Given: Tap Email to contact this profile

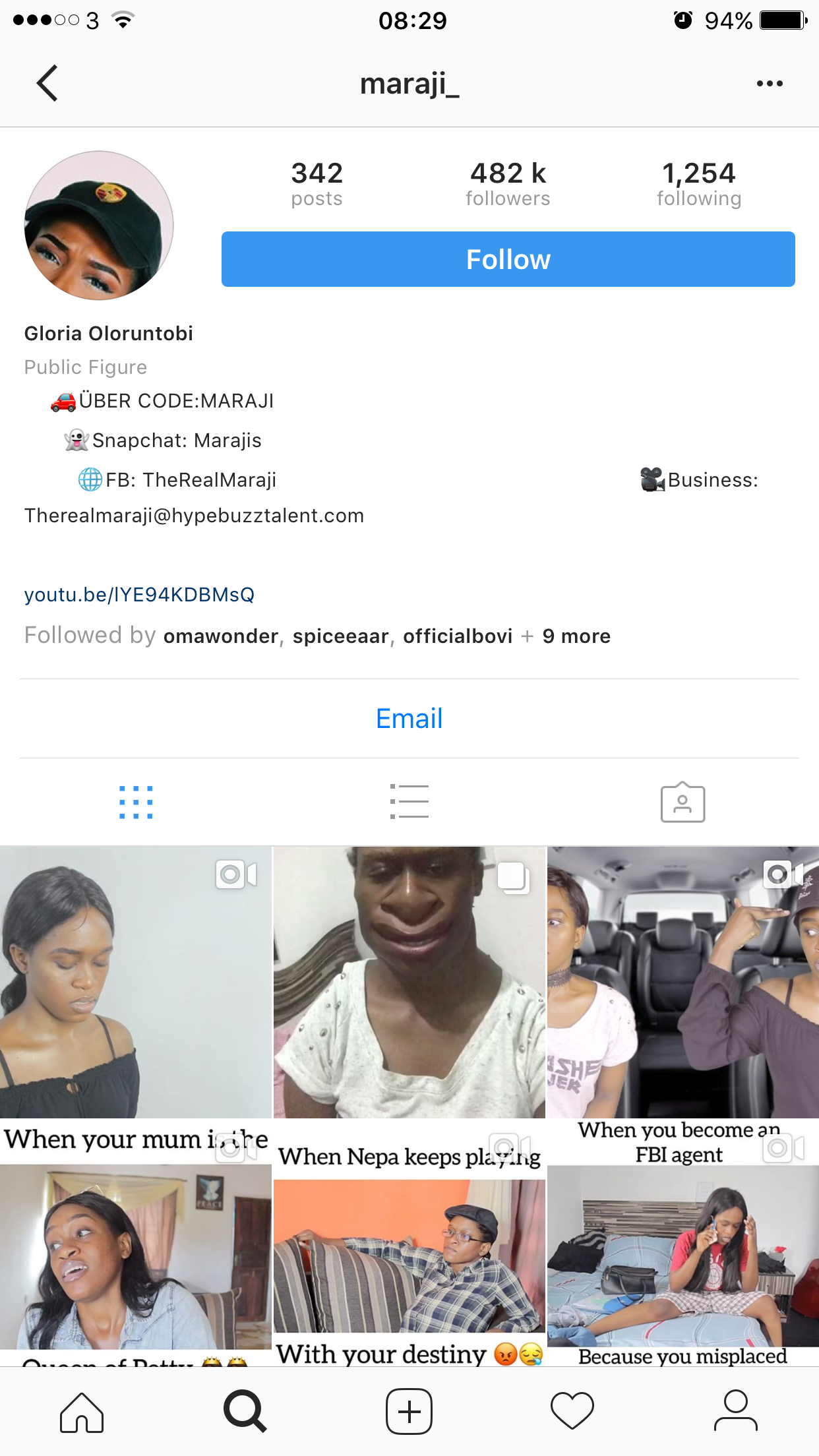Looking at the screenshot, I should (x=409, y=718).
